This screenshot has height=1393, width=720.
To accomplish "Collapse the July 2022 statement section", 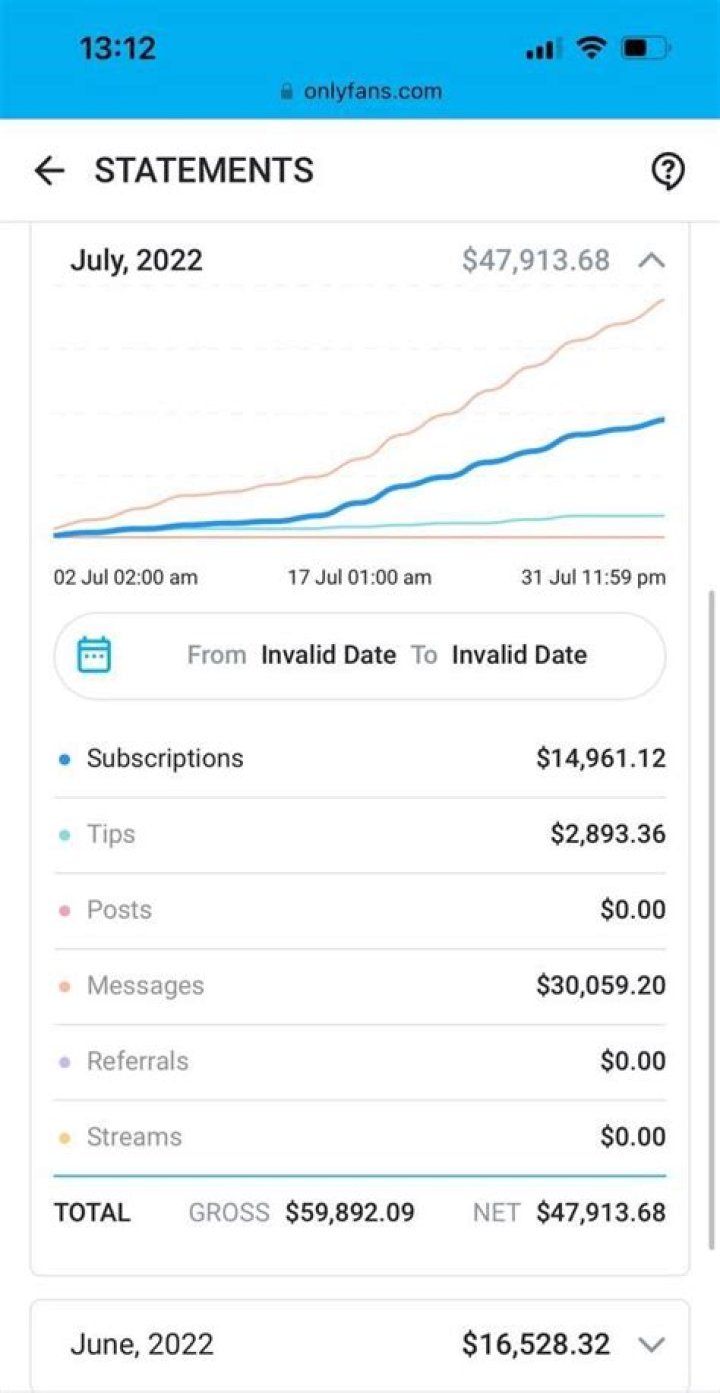I will 653,260.
